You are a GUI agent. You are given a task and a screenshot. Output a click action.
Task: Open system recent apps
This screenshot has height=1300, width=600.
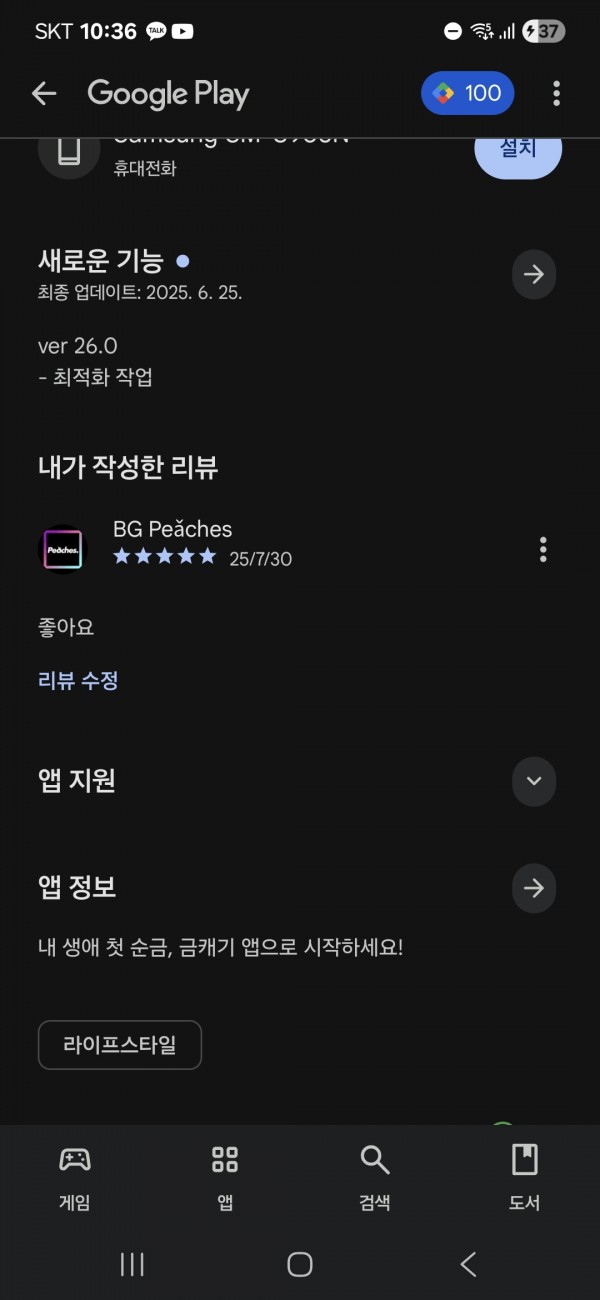132,1264
